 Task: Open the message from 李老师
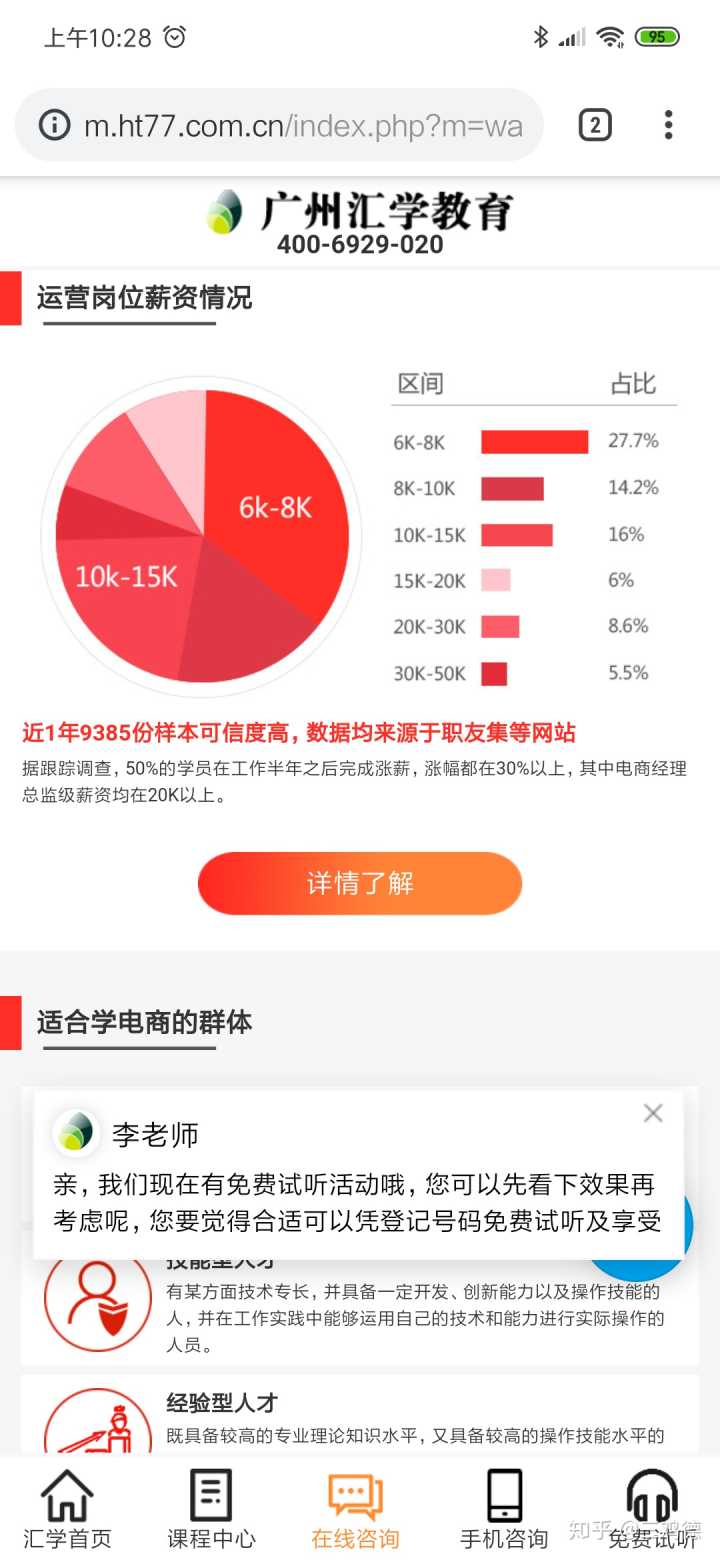point(357,1202)
